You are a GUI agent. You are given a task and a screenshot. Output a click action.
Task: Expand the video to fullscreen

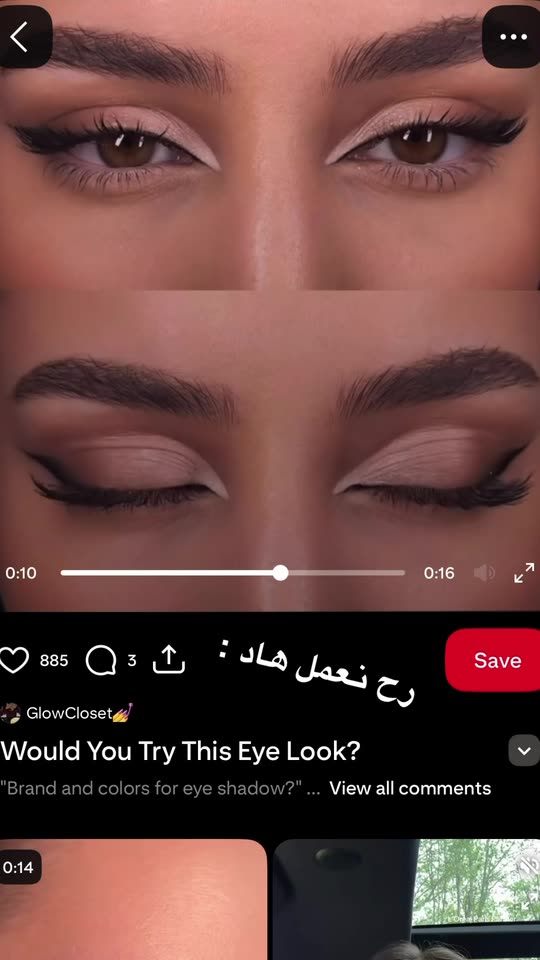point(524,573)
